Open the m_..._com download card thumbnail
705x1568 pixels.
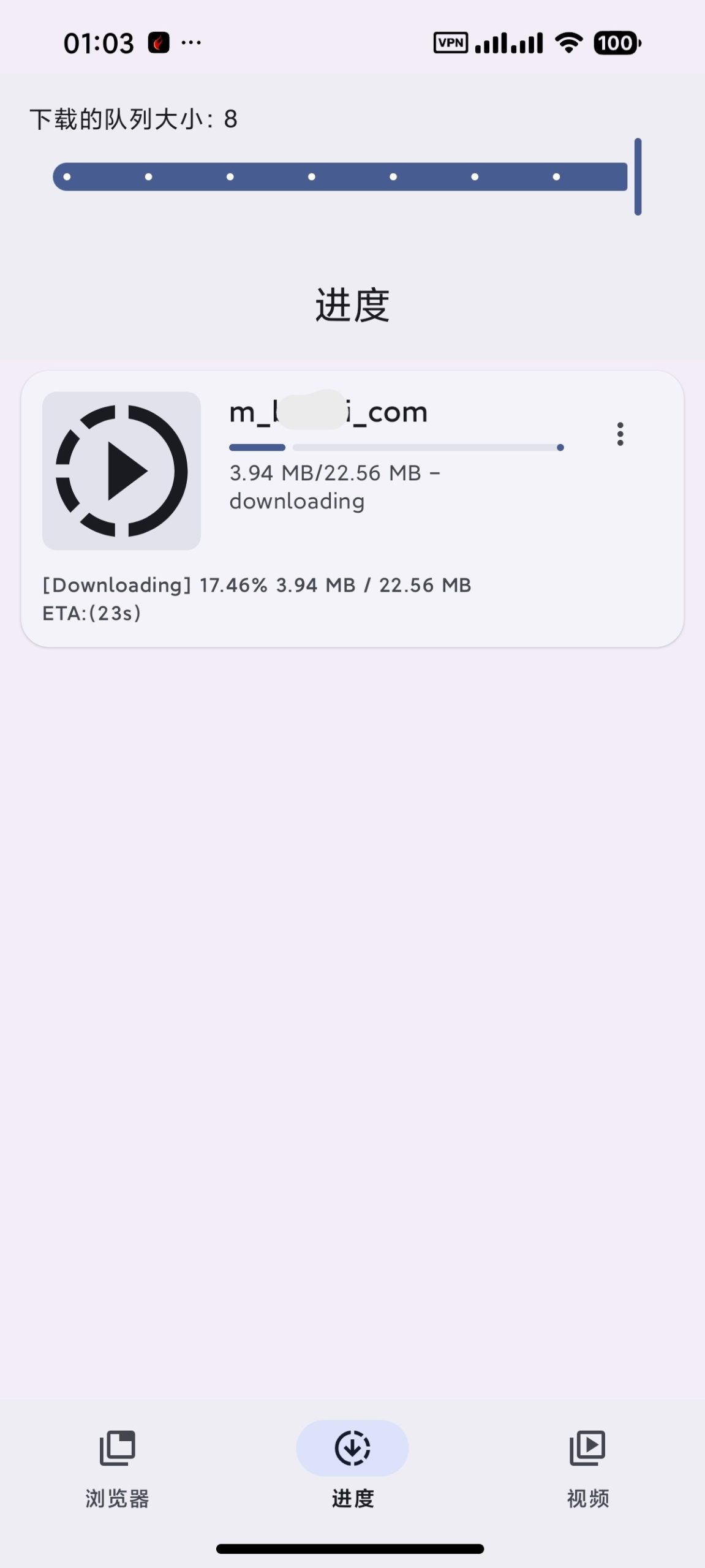tap(121, 470)
